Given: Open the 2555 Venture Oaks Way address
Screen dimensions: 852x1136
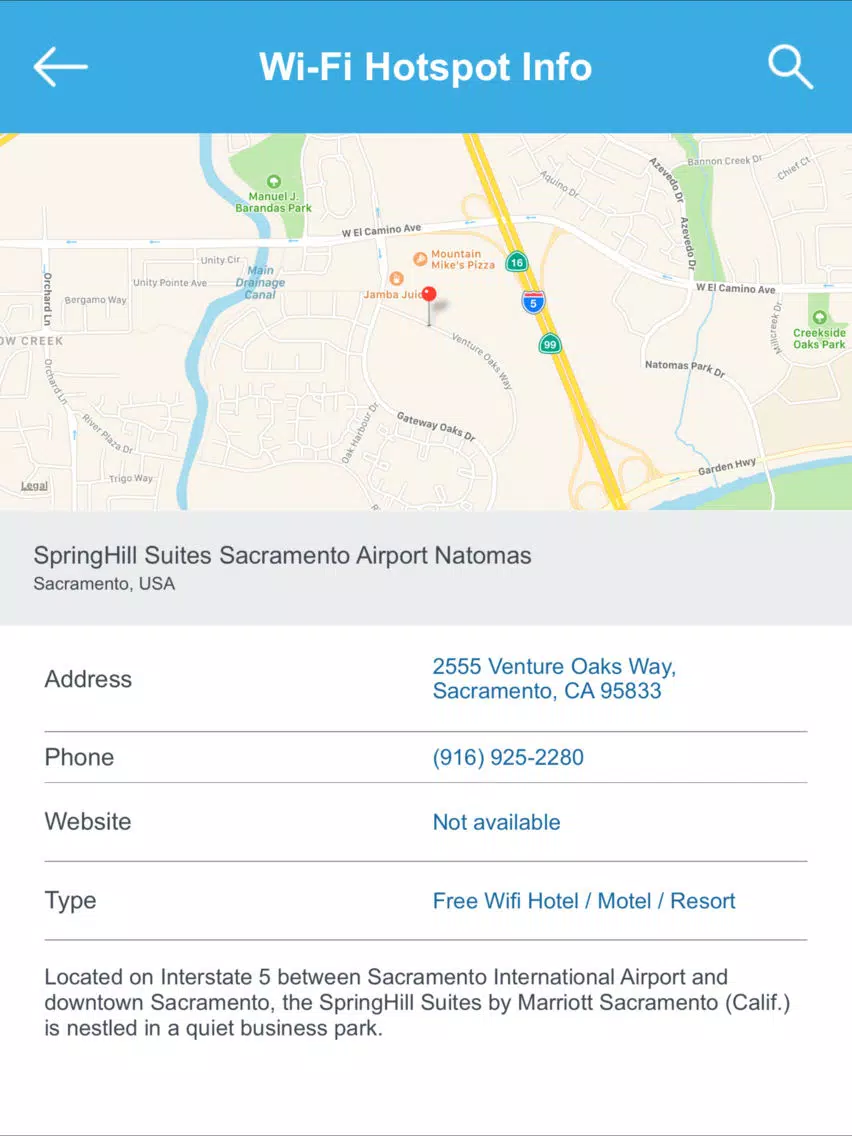Looking at the screenshot, I should pos(554,679).
